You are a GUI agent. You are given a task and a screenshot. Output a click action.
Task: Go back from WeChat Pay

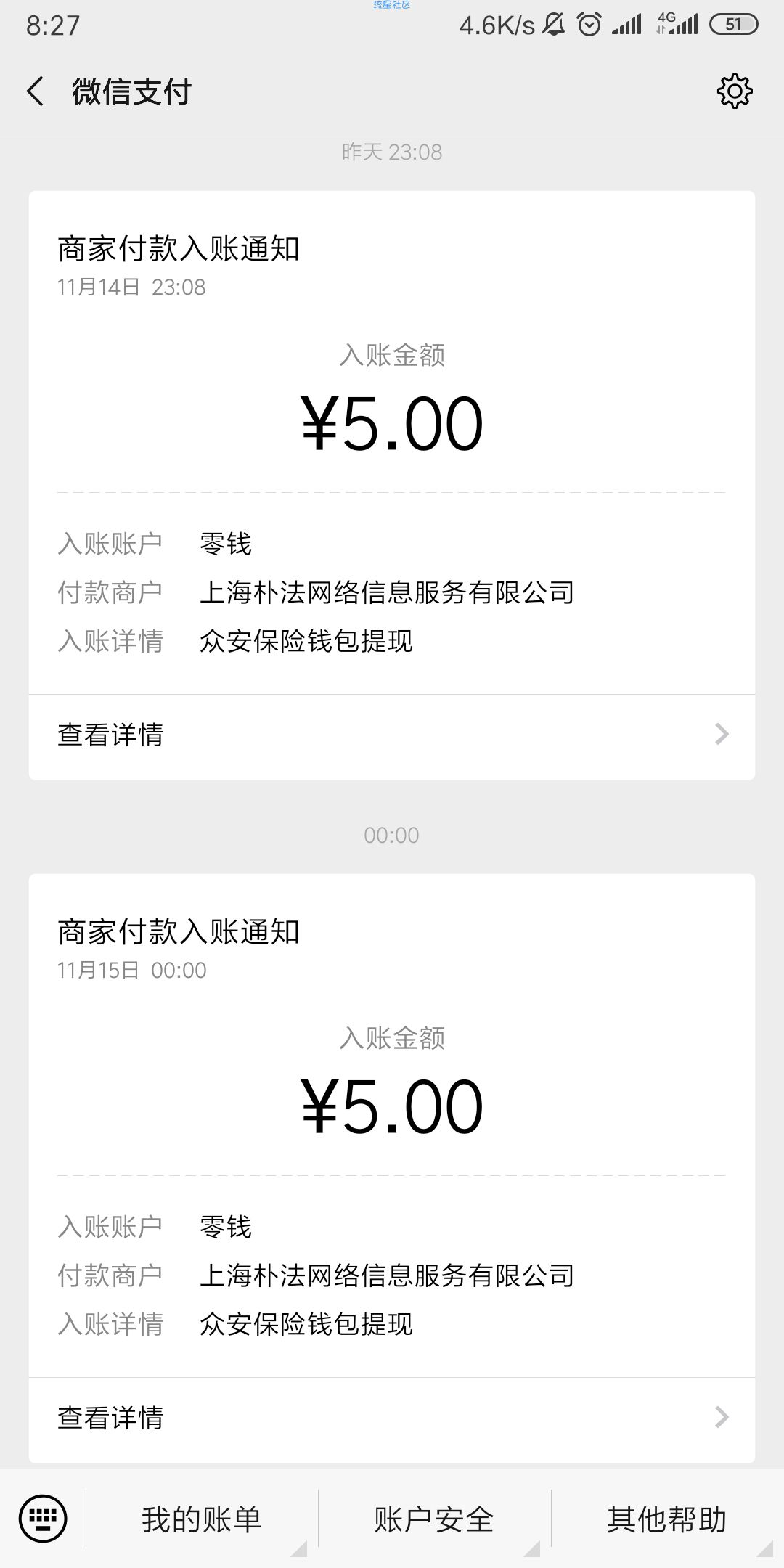(35, 91)
